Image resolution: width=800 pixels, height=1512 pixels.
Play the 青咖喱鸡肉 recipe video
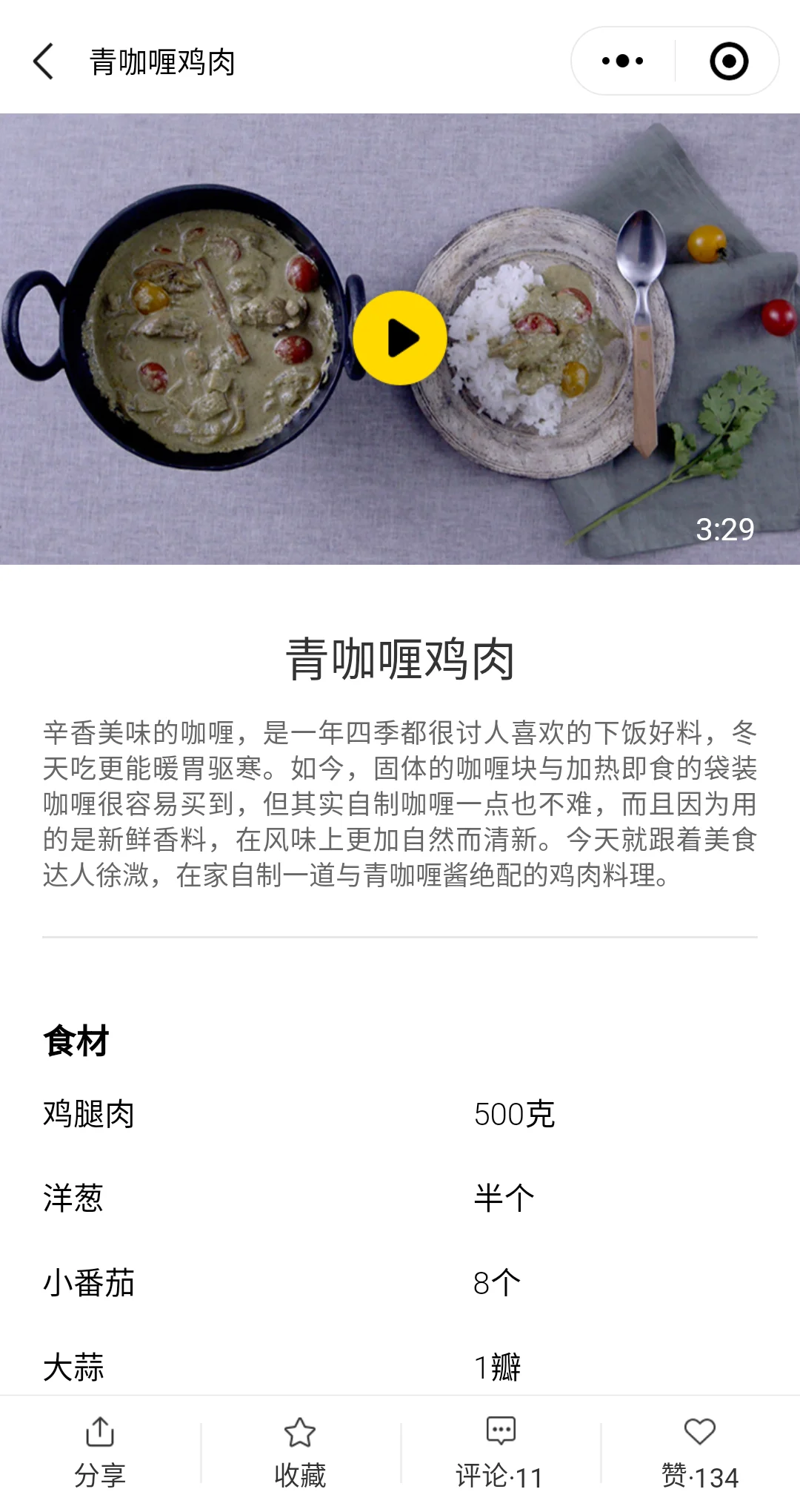[400, 338]
